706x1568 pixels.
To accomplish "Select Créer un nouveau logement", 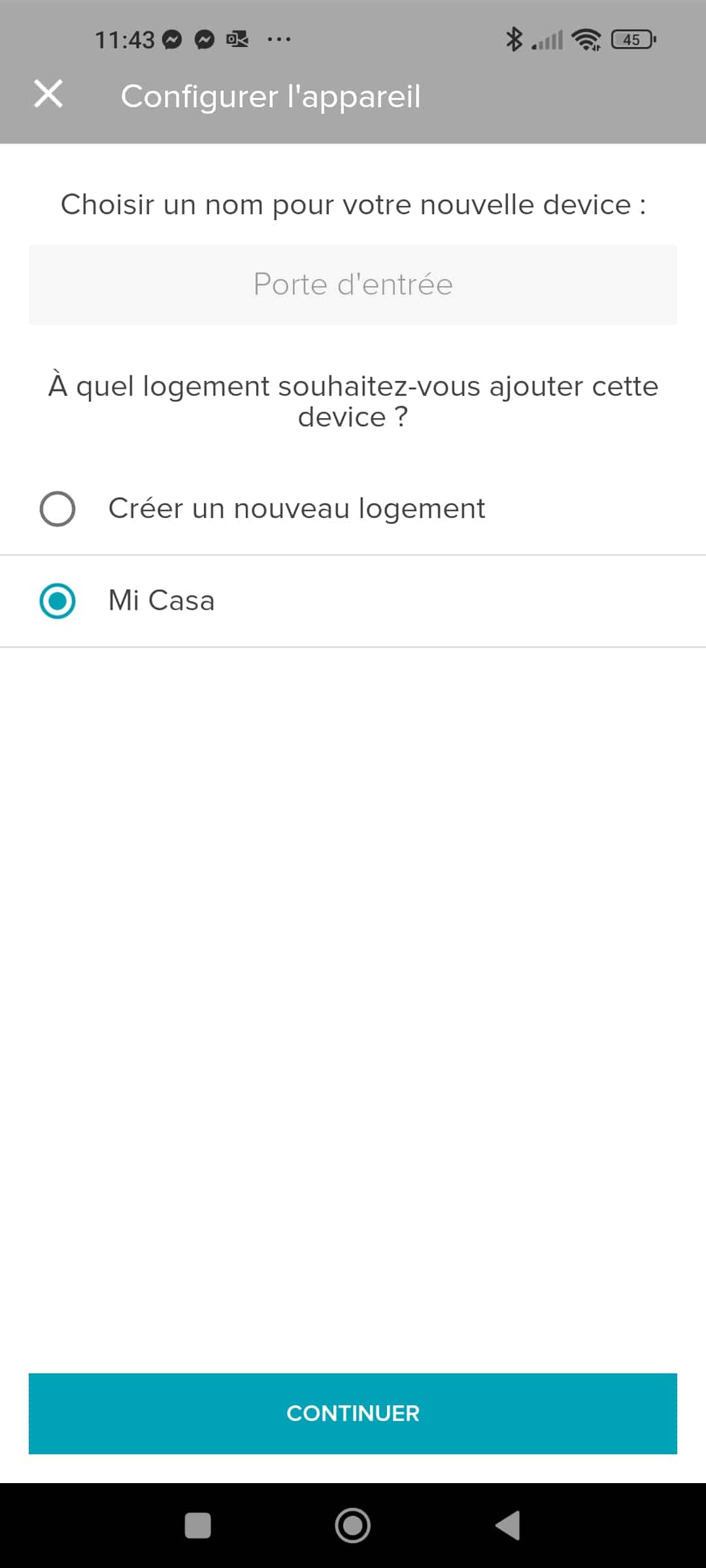I will [353, 509].
